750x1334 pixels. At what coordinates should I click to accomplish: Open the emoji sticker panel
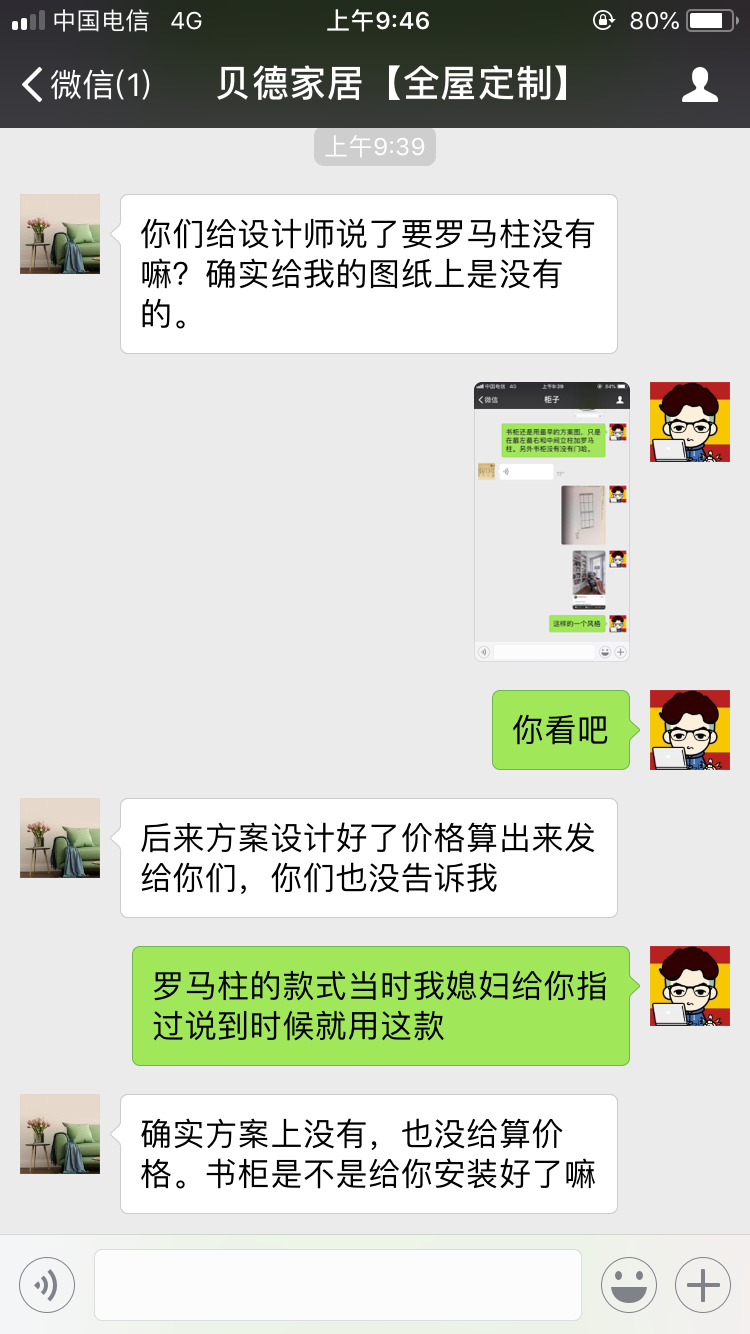tap(628, 1284)
